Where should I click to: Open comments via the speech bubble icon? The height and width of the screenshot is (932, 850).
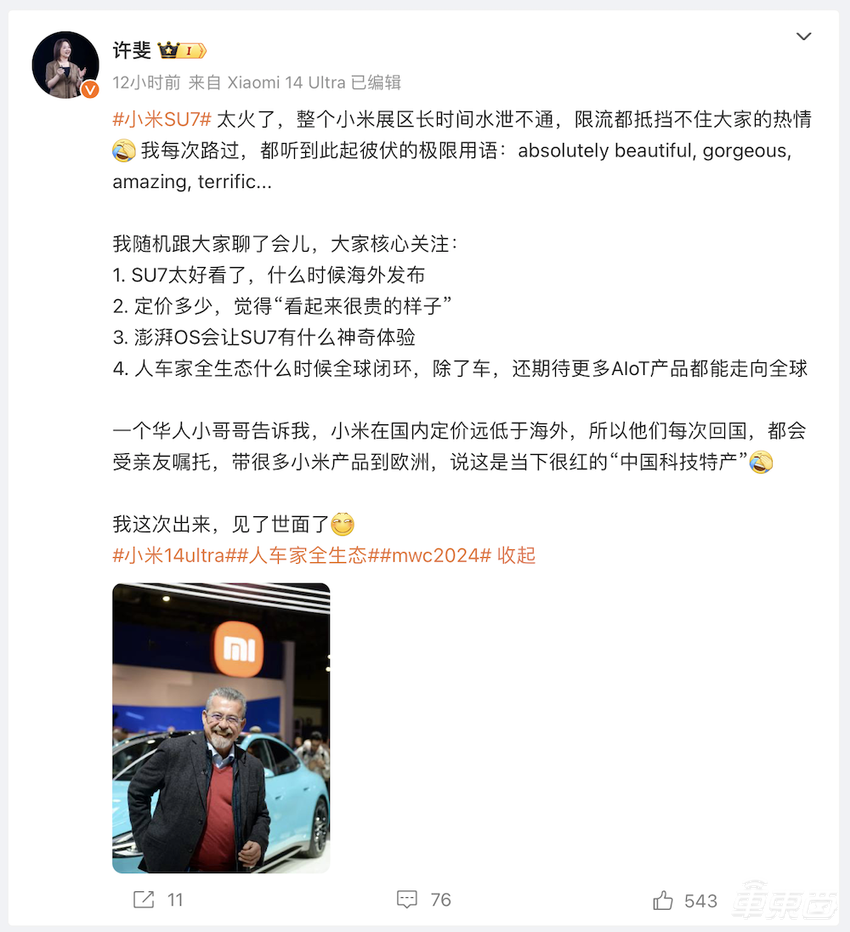click(x=406, y=900)
